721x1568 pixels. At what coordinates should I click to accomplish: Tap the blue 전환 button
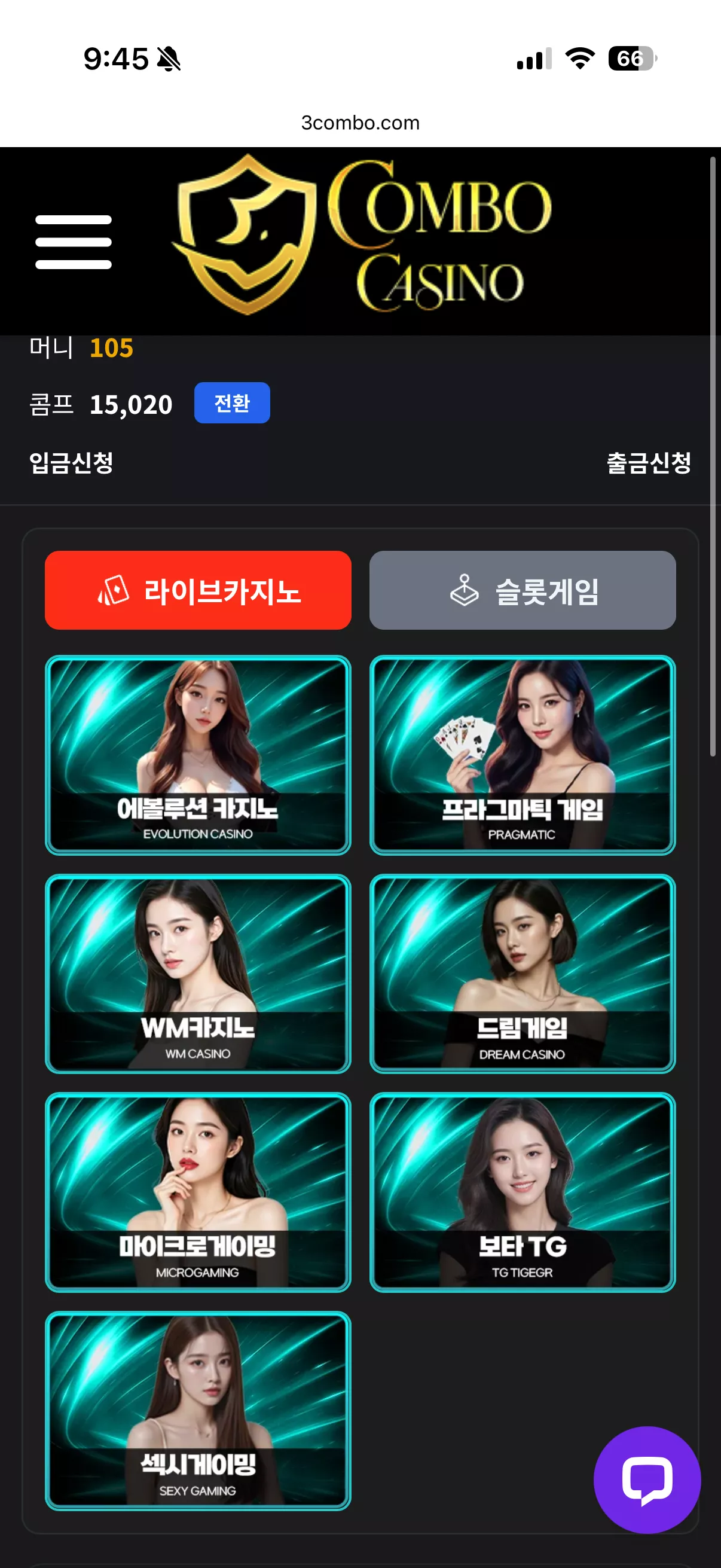[x=232, y=403]
